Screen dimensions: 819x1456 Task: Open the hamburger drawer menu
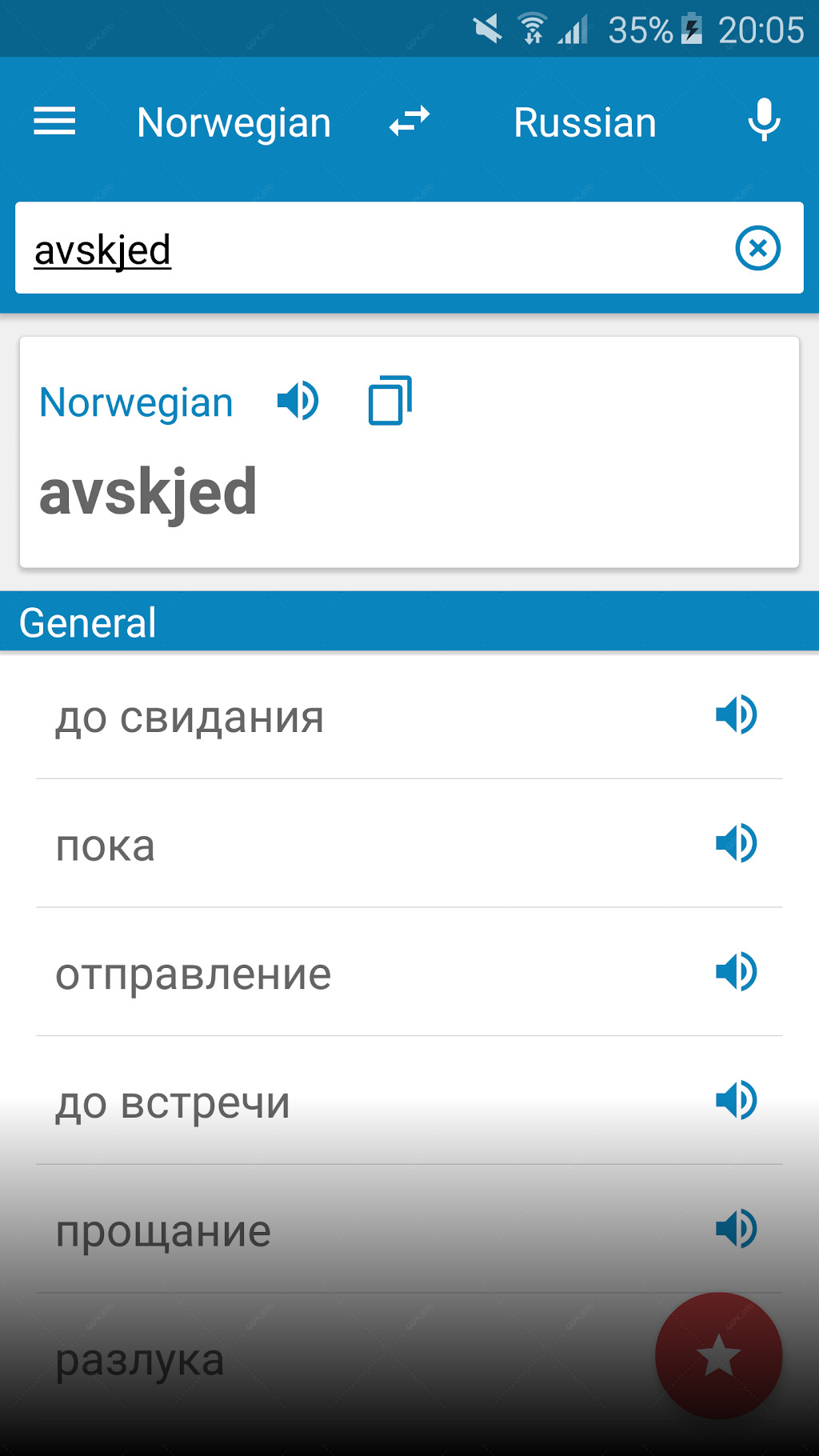[x=54, y=122]
